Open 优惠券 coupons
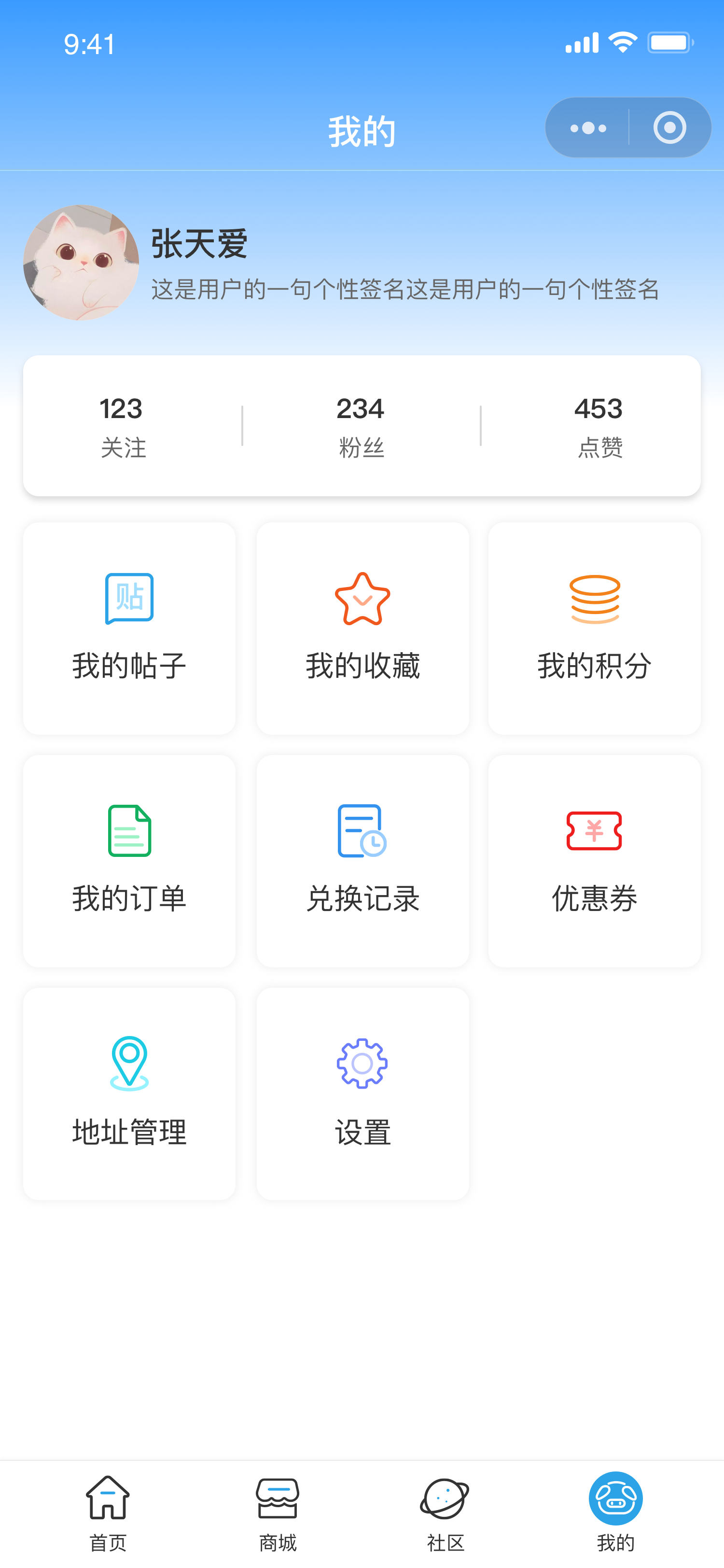724x1568 pixels. coord(595,861)
